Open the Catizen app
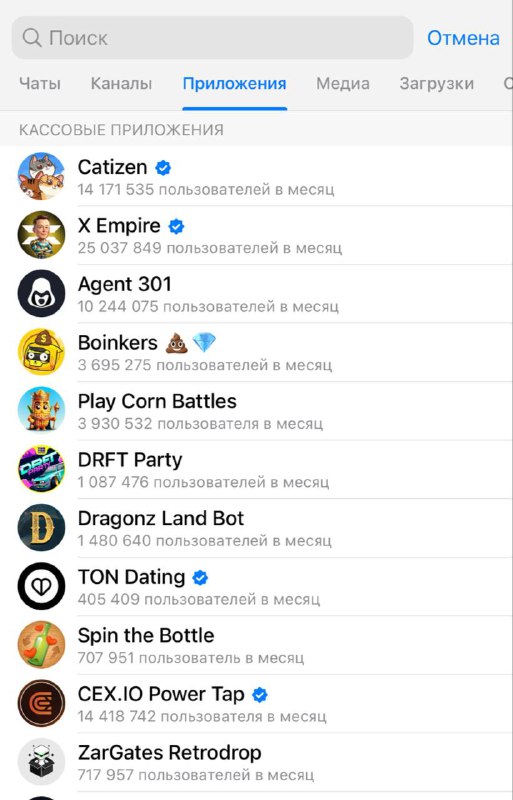Image resolution: width=513 pixels, height=800 pixels. (256, 177)
